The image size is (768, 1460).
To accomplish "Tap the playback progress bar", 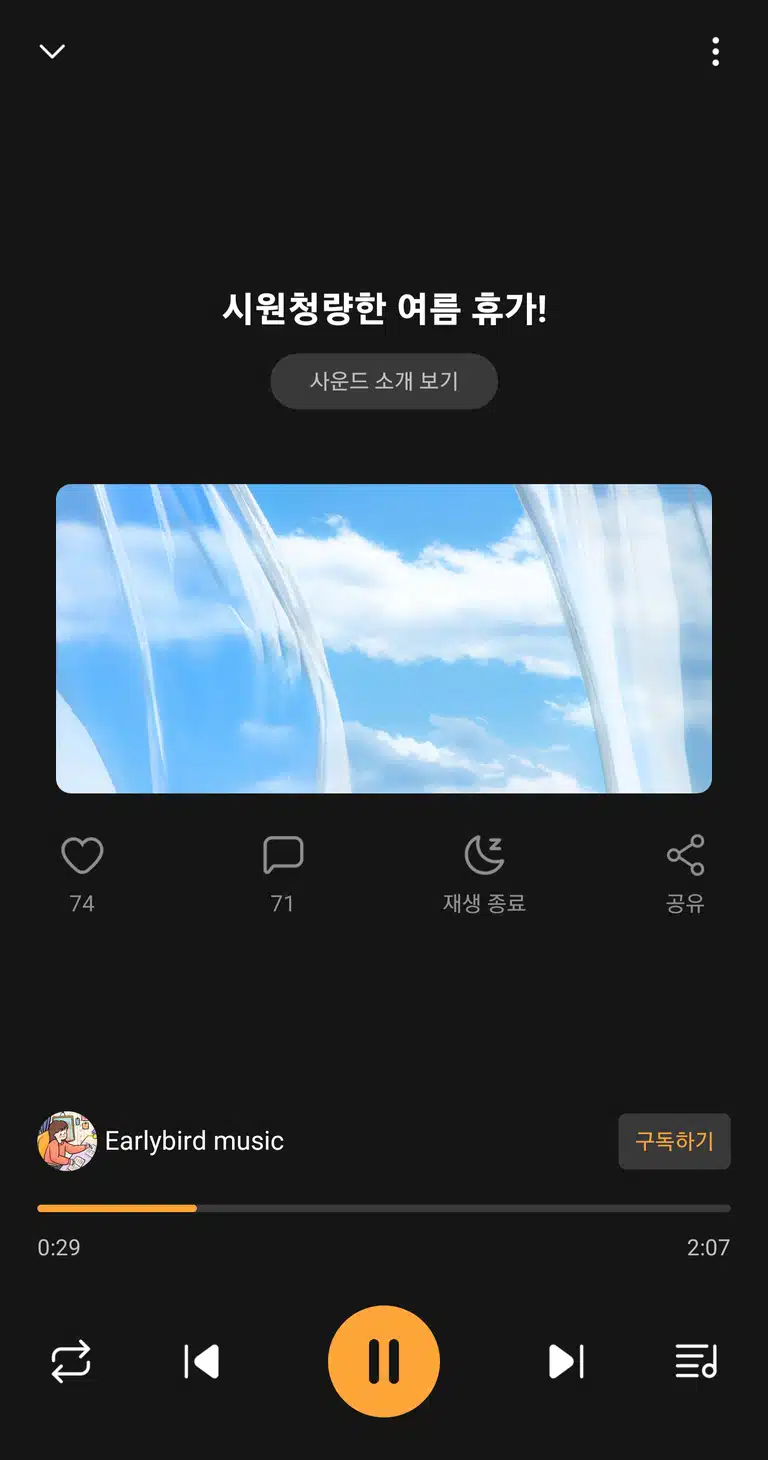I will [x=384, y=1208].
